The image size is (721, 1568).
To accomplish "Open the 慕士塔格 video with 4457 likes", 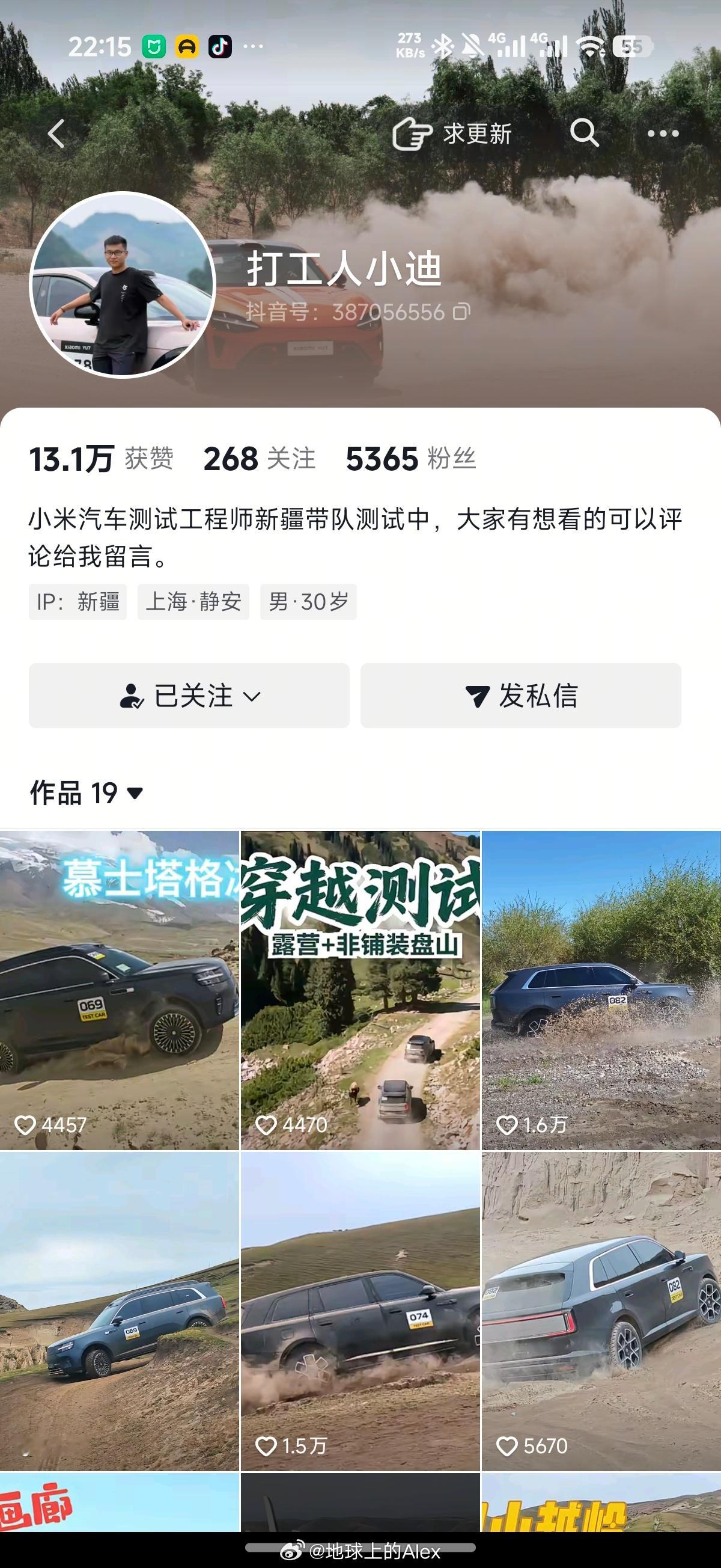I will [x=119, y=990].
